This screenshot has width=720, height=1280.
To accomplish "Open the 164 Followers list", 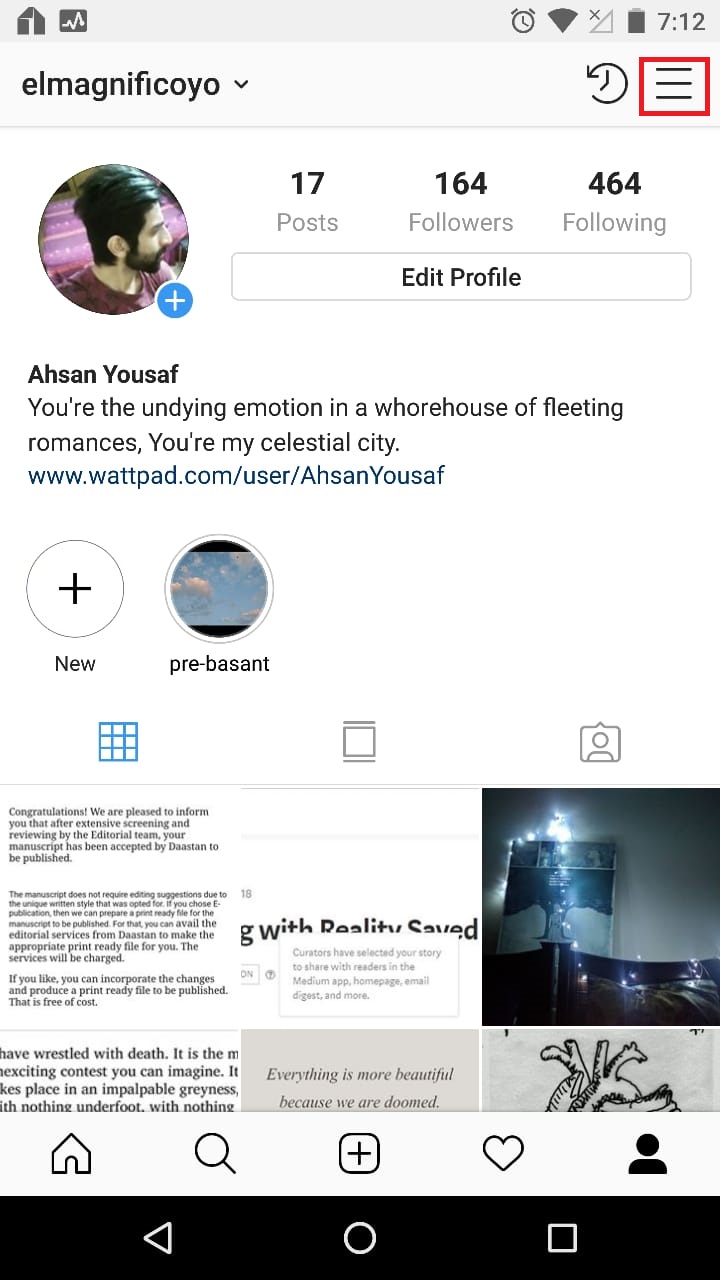I will 460,201.
